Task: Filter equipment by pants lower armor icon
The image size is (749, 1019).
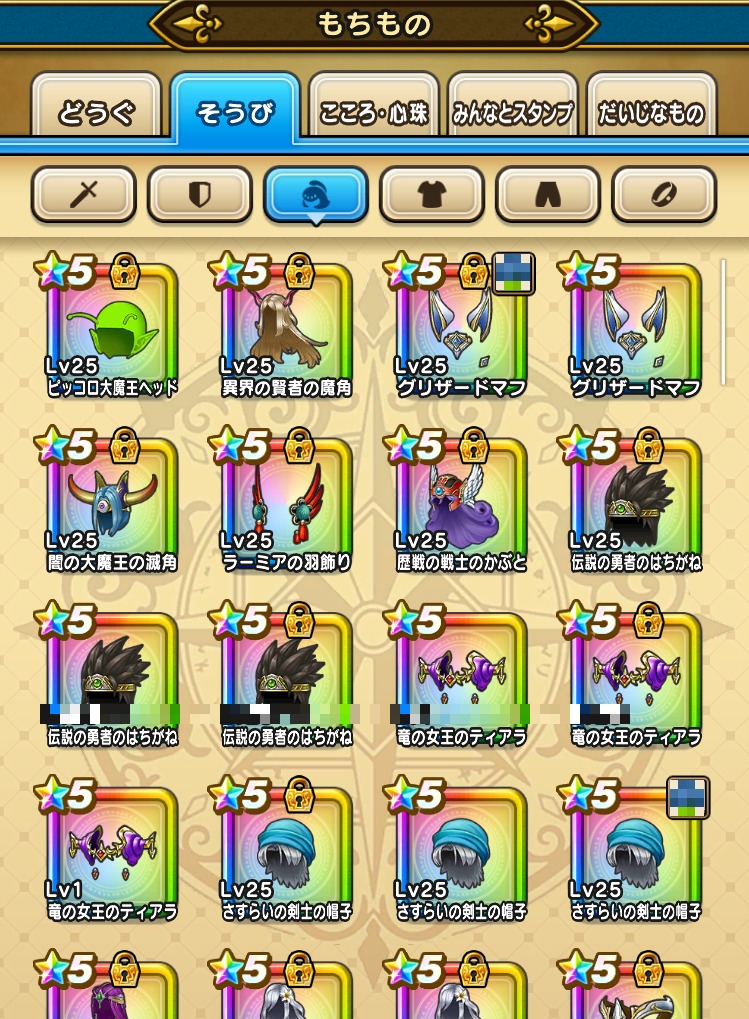Action: (x=547, y=194)
